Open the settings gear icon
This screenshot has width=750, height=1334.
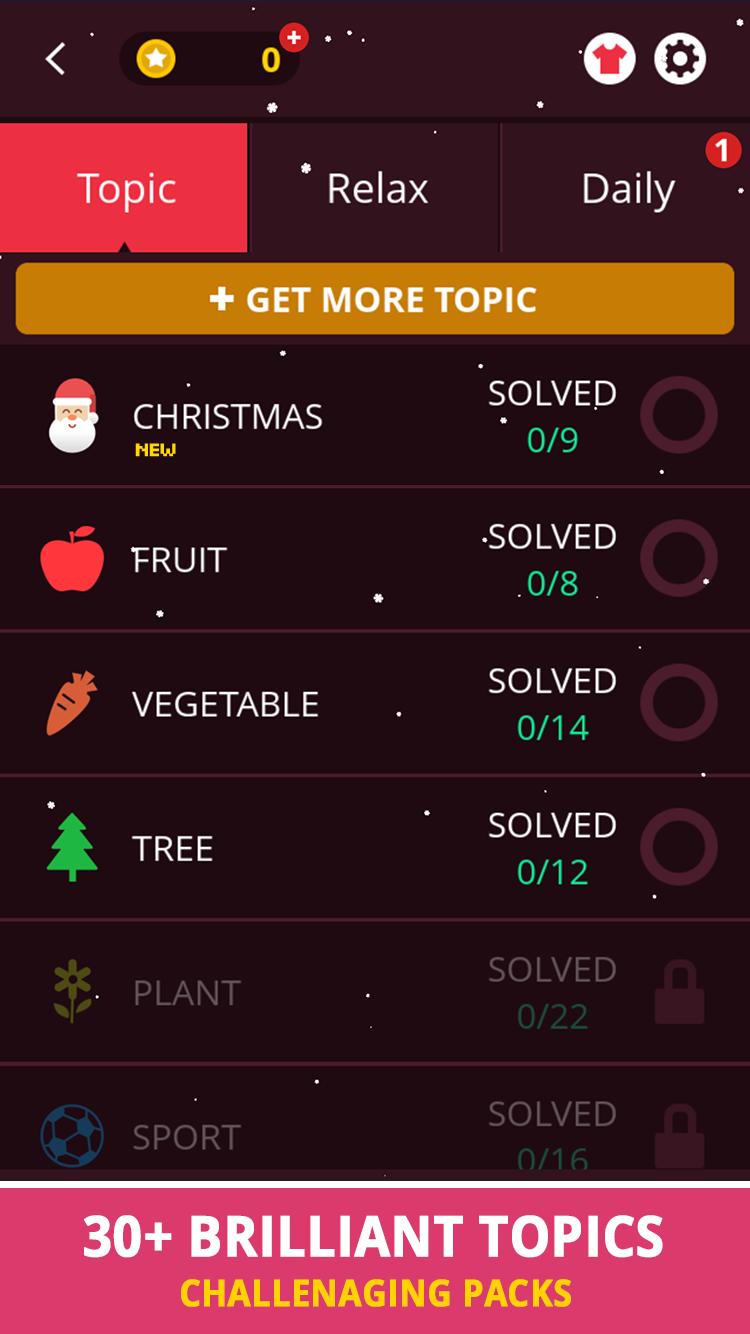click(x=681, y=59)
